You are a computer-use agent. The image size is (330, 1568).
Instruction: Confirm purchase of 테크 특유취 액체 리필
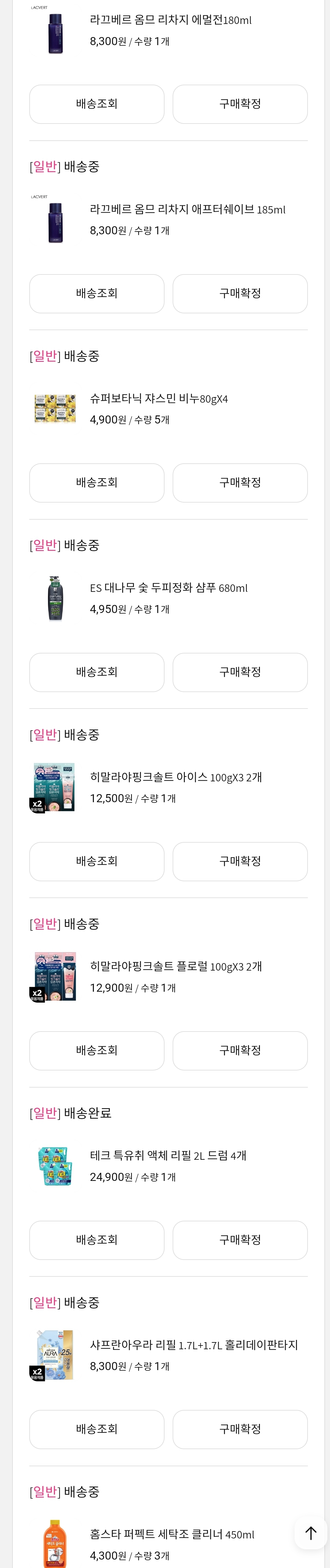tap(240, 1240)
